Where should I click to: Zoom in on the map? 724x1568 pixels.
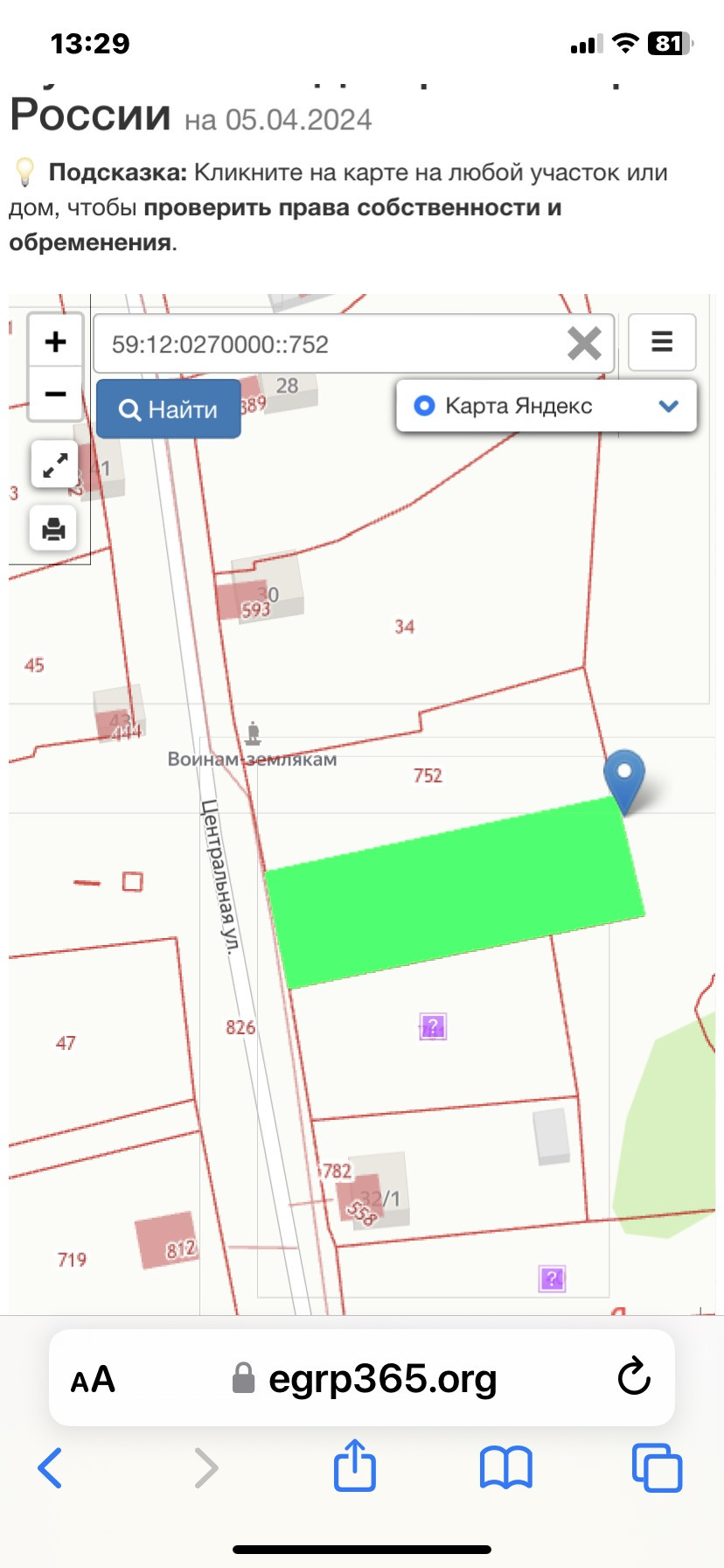pos(55,341)
